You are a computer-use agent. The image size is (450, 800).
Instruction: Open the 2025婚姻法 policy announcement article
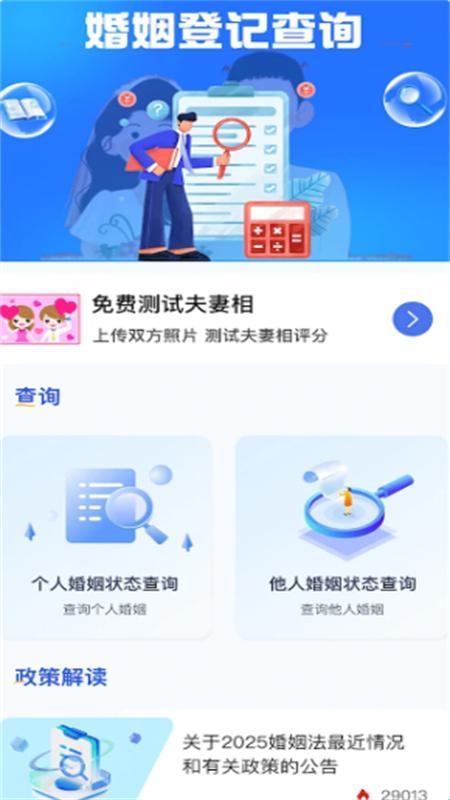225,755
